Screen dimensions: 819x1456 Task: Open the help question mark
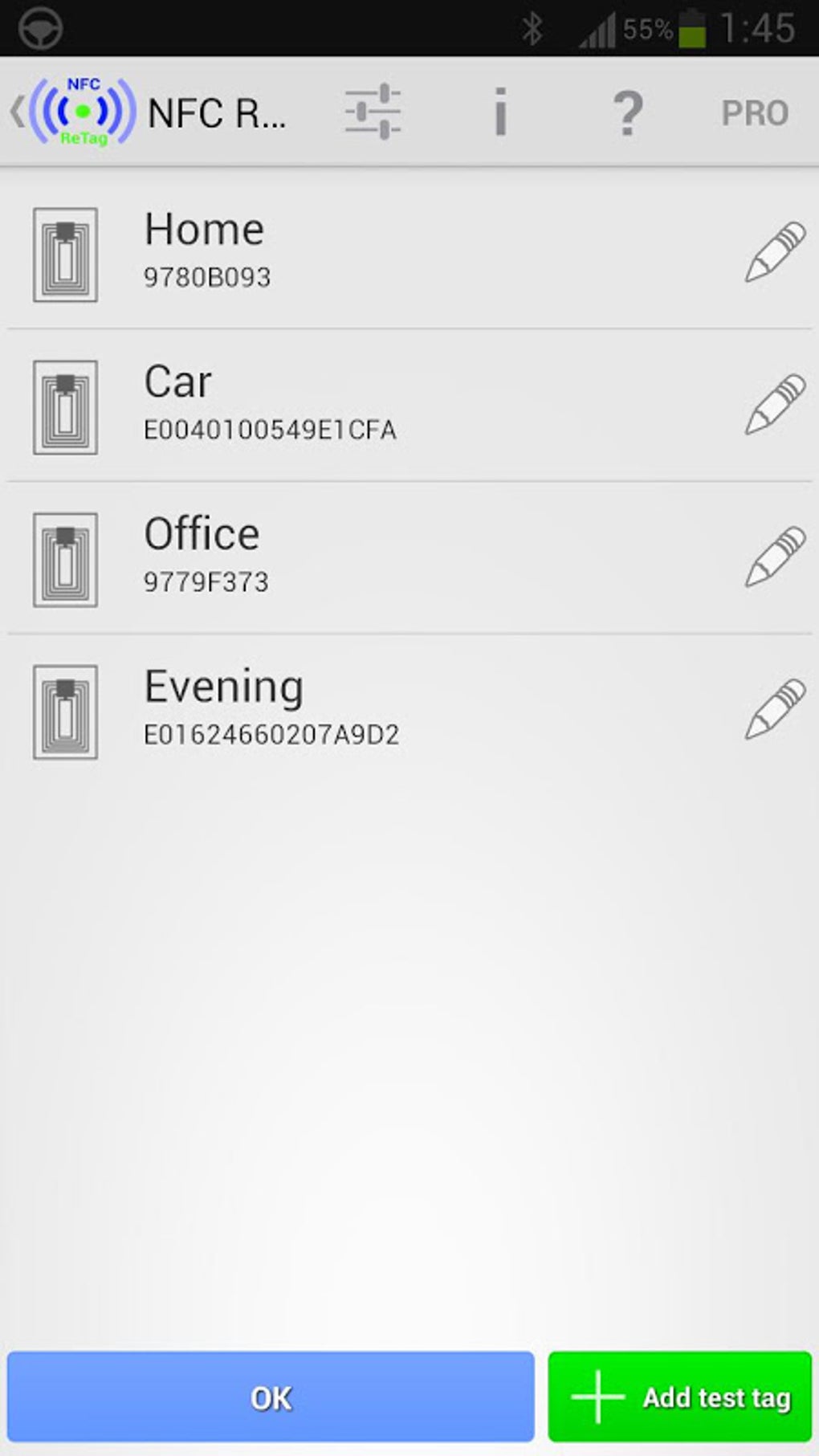(627, 112)
